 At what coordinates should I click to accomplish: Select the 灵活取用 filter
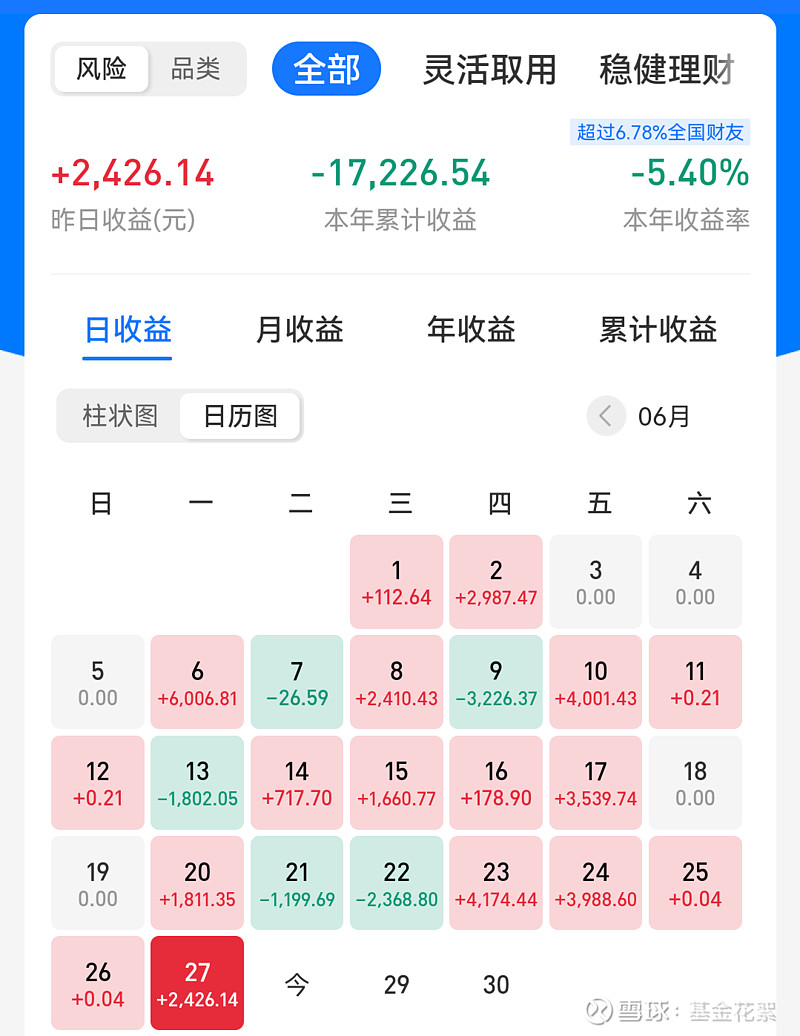488,69
